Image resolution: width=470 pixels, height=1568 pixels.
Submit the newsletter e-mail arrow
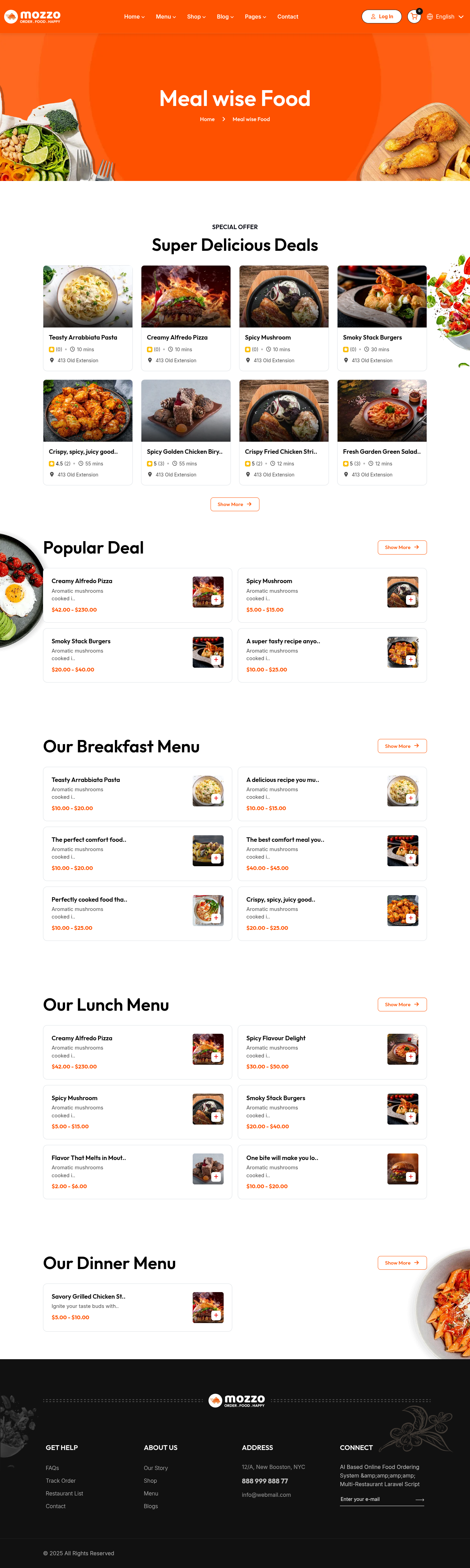[419, 1500]
